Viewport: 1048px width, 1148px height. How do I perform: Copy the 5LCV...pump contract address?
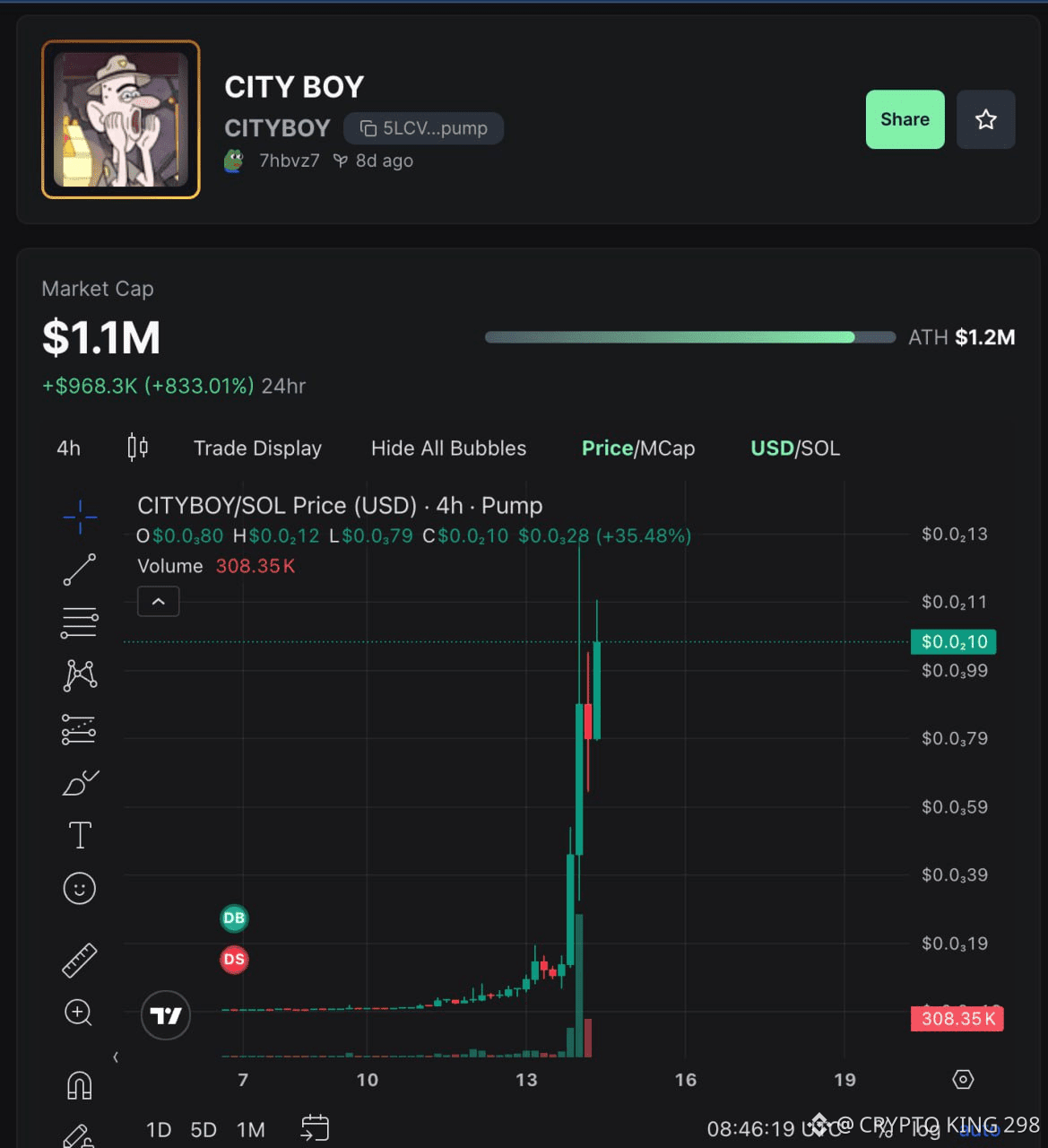[424, 128]
